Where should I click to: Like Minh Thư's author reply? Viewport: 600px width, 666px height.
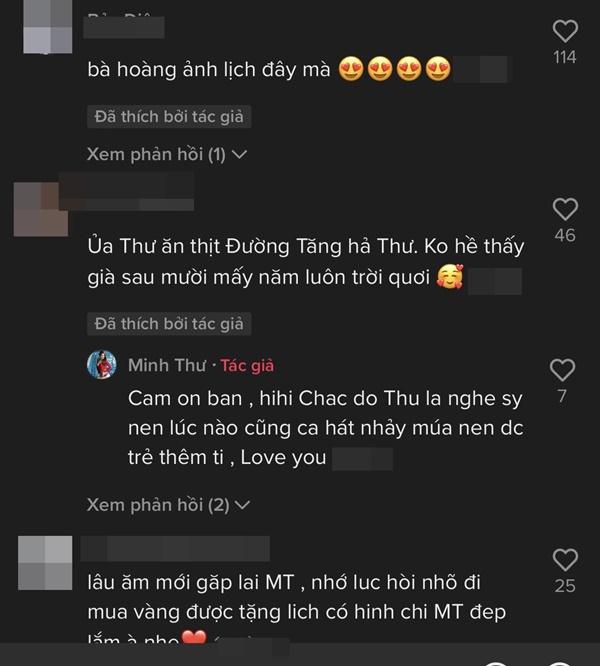[563, 370]
